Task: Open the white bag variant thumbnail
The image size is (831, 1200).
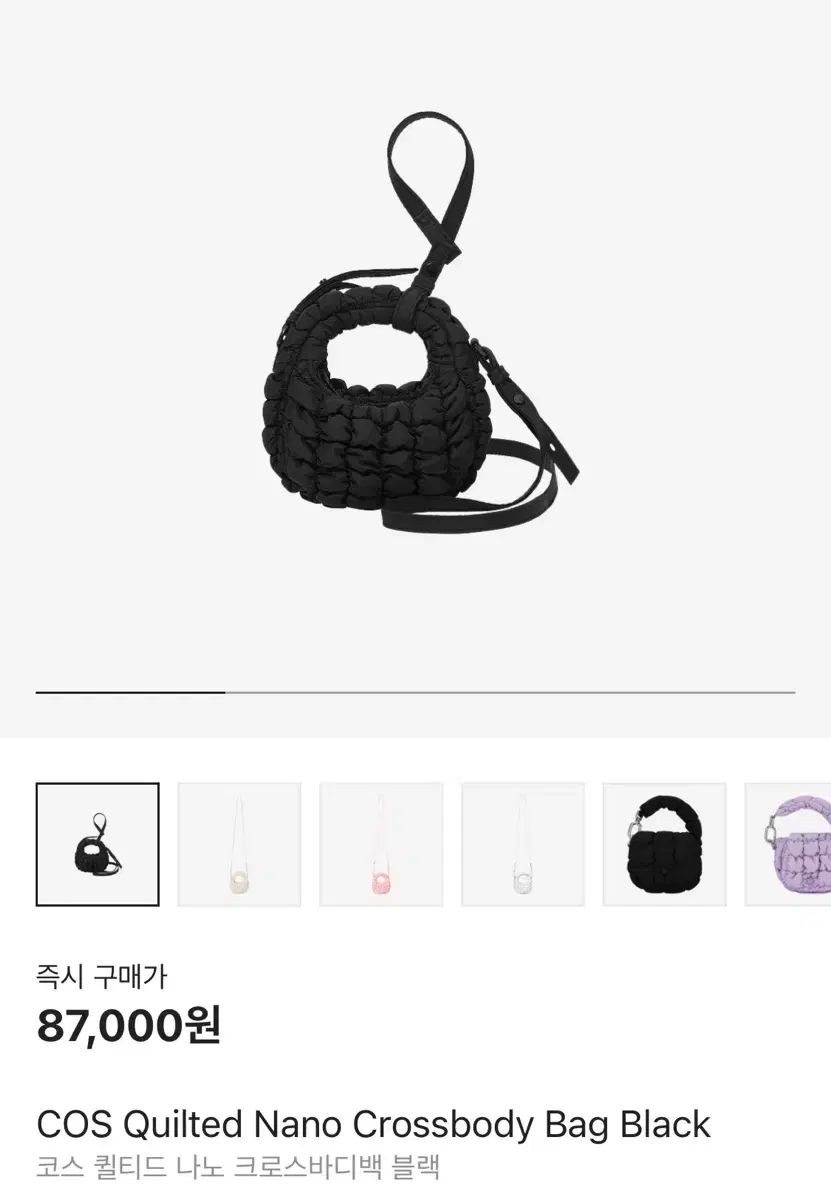Action: pyautogui.click(x=523, y=844)
